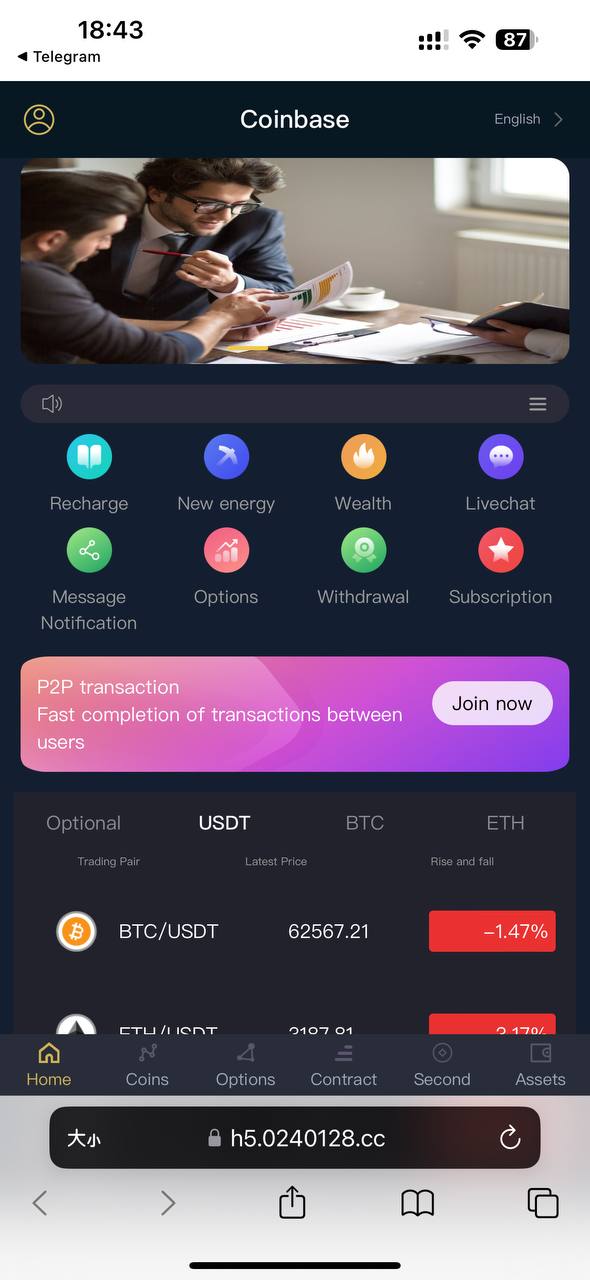Switch to the Optional market tab
The image size is (590, 1280).
84,823
